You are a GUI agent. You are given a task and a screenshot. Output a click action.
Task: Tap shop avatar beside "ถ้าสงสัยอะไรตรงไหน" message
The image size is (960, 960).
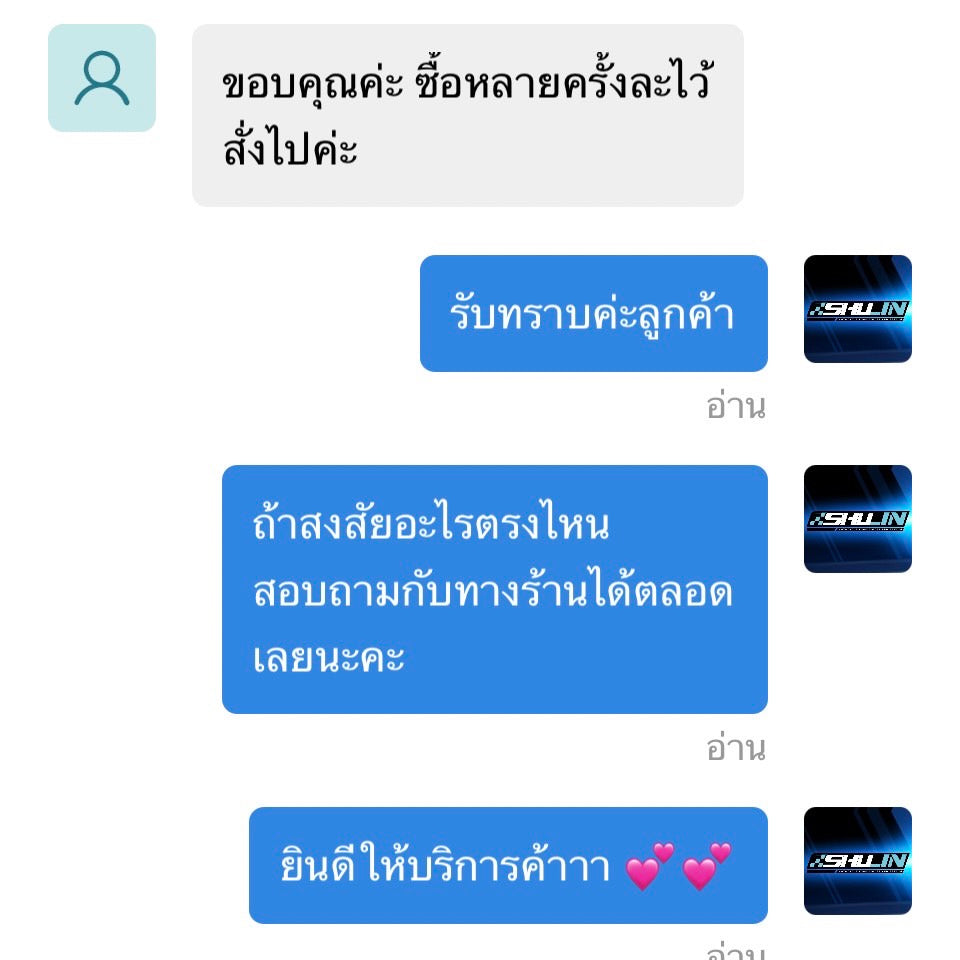point(857,519)
